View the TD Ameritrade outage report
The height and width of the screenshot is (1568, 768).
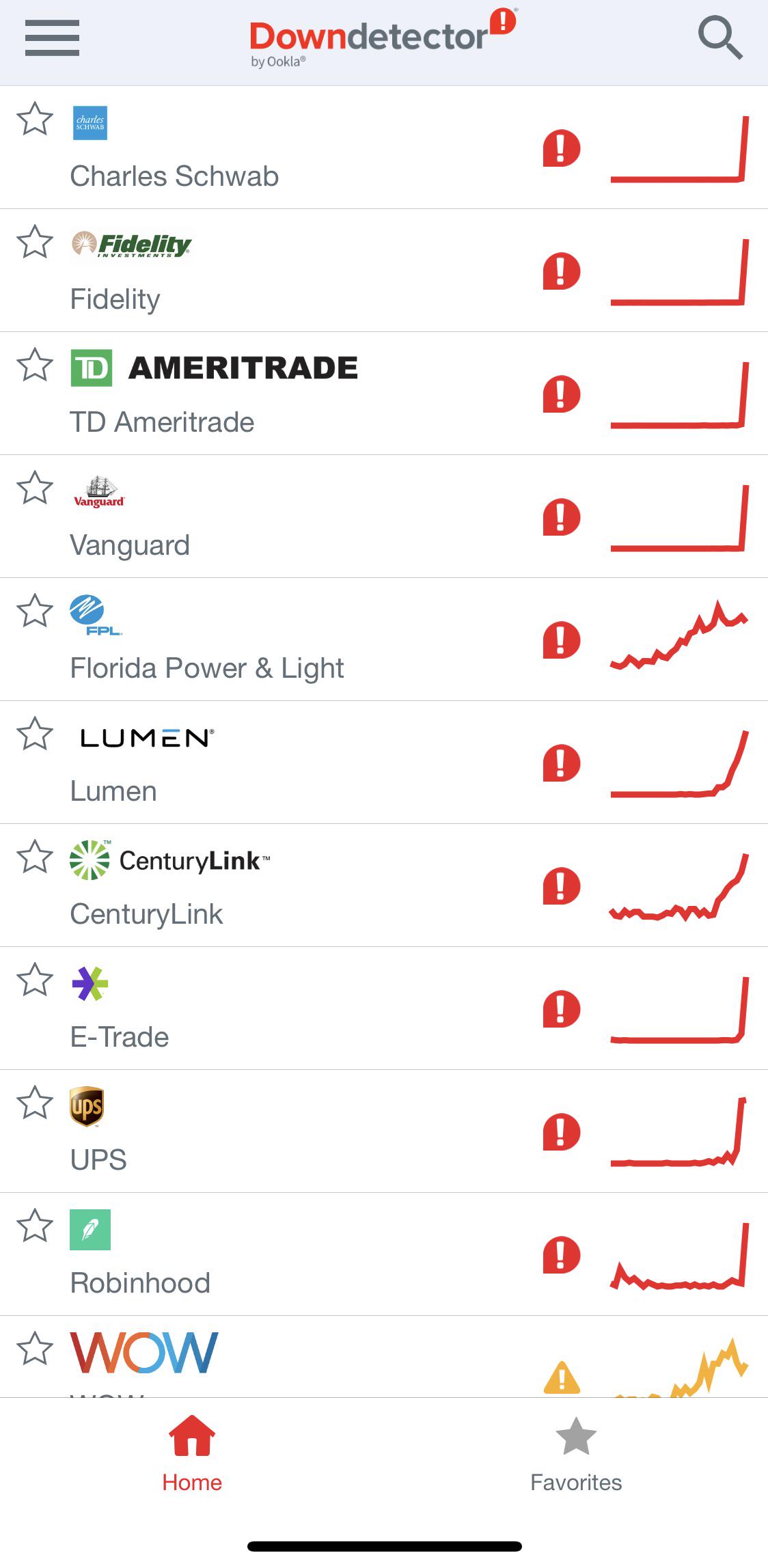[x=163, y=422]
